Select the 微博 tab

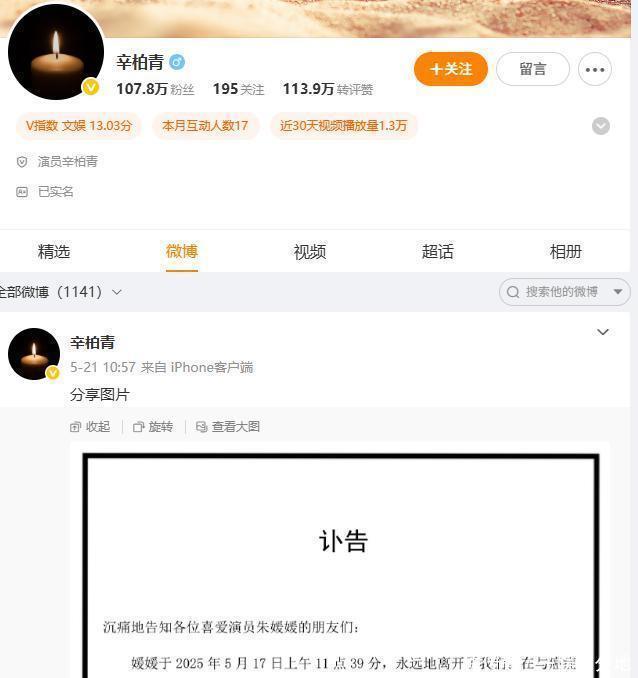click(182, 252)
